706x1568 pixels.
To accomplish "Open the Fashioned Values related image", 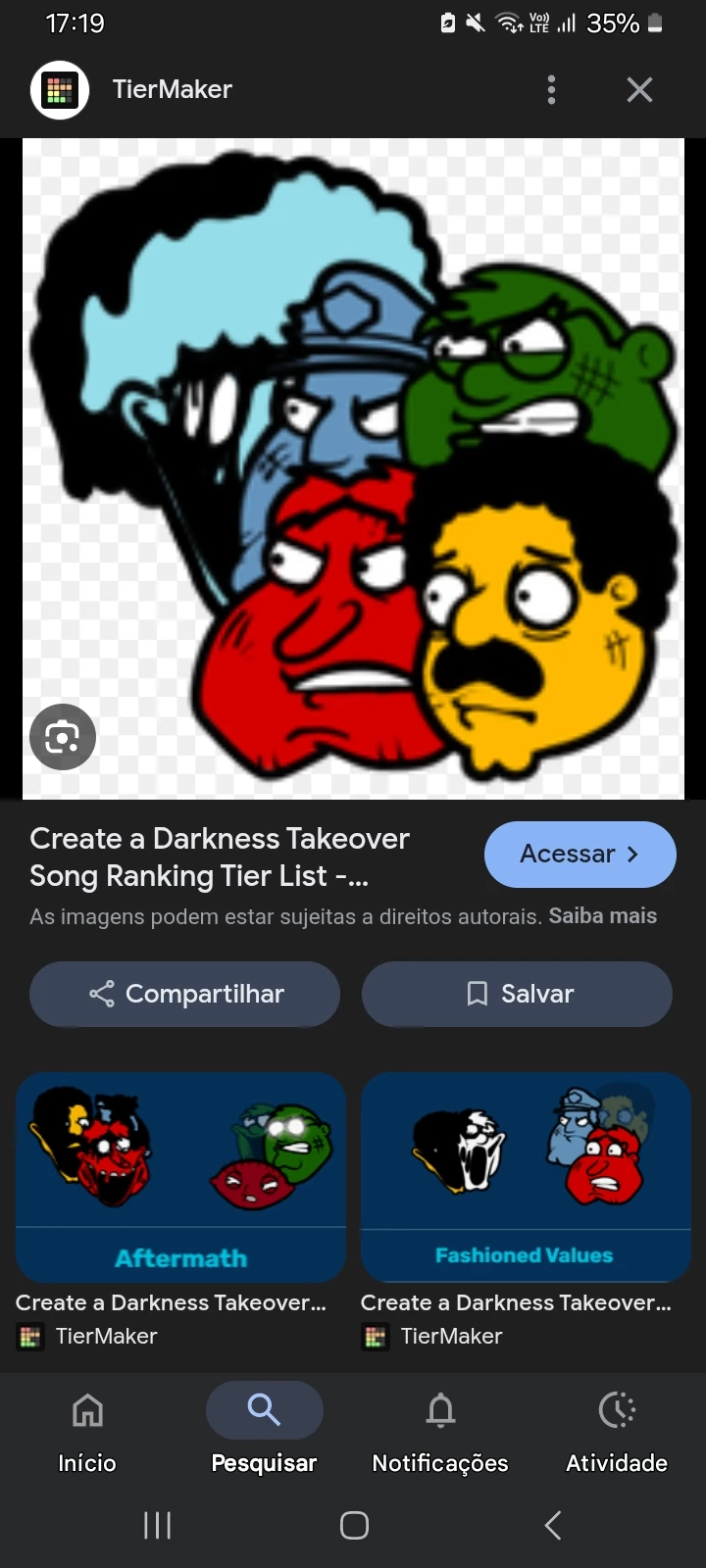I will (x=526, y=1178).
